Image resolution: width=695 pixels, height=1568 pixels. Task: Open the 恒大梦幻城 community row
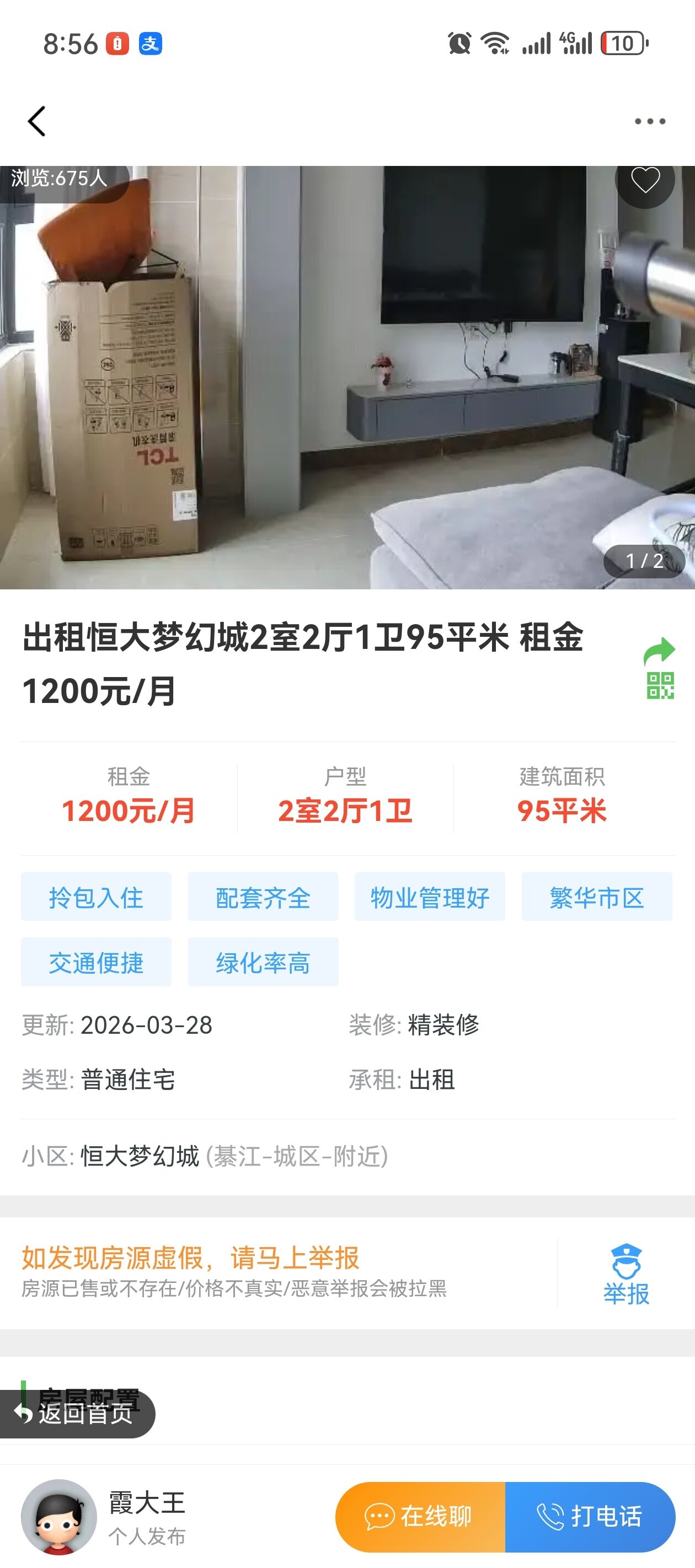(x=205, y=1156)
